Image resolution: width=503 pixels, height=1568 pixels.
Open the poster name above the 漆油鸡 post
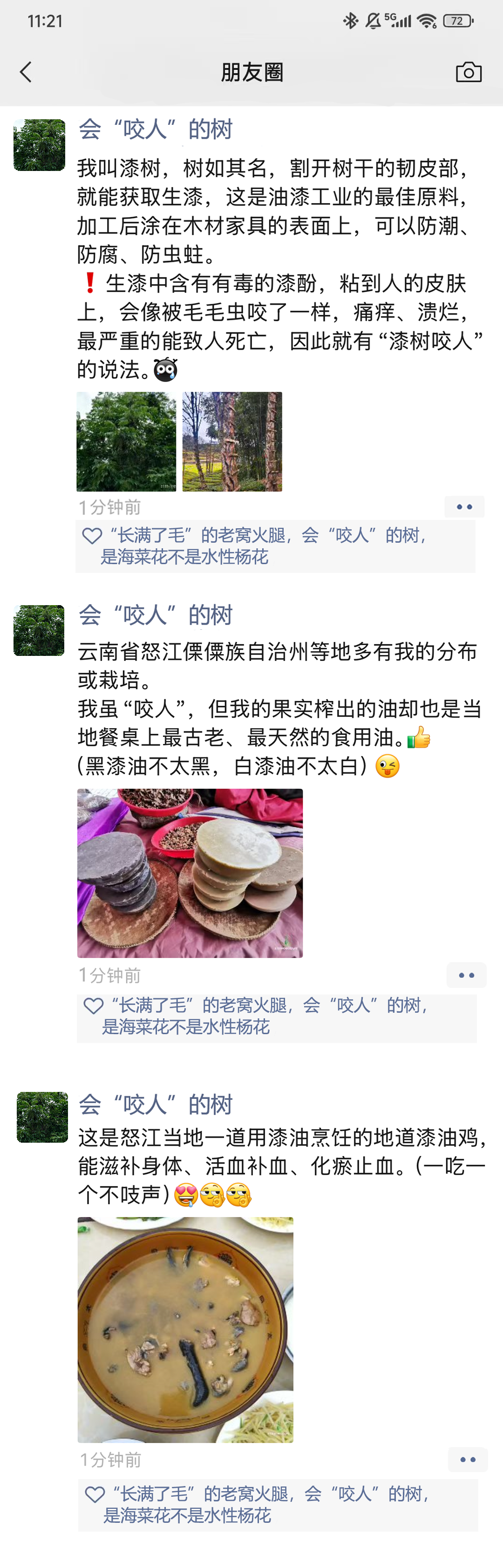156,1104
